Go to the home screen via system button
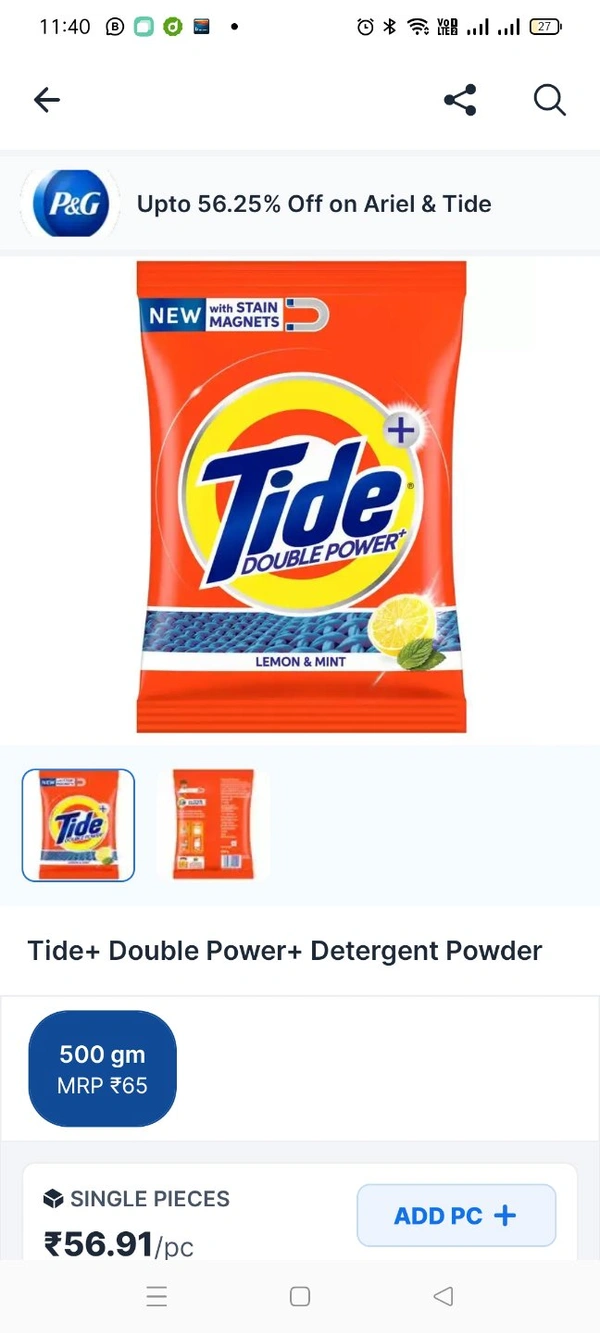600x1333 pixels. pyautogui.click(x=299, y=1297)
